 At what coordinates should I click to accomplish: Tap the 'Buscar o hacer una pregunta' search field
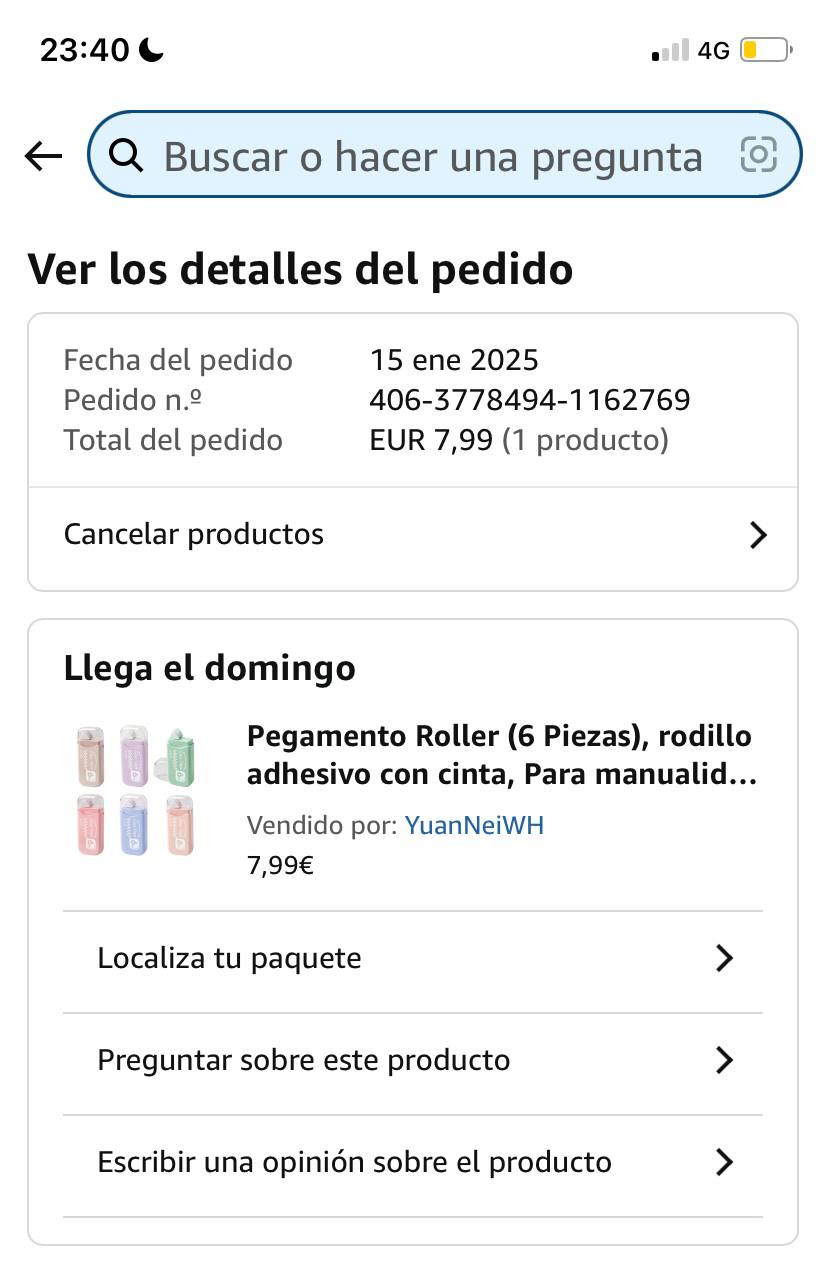tap(432, 156)
